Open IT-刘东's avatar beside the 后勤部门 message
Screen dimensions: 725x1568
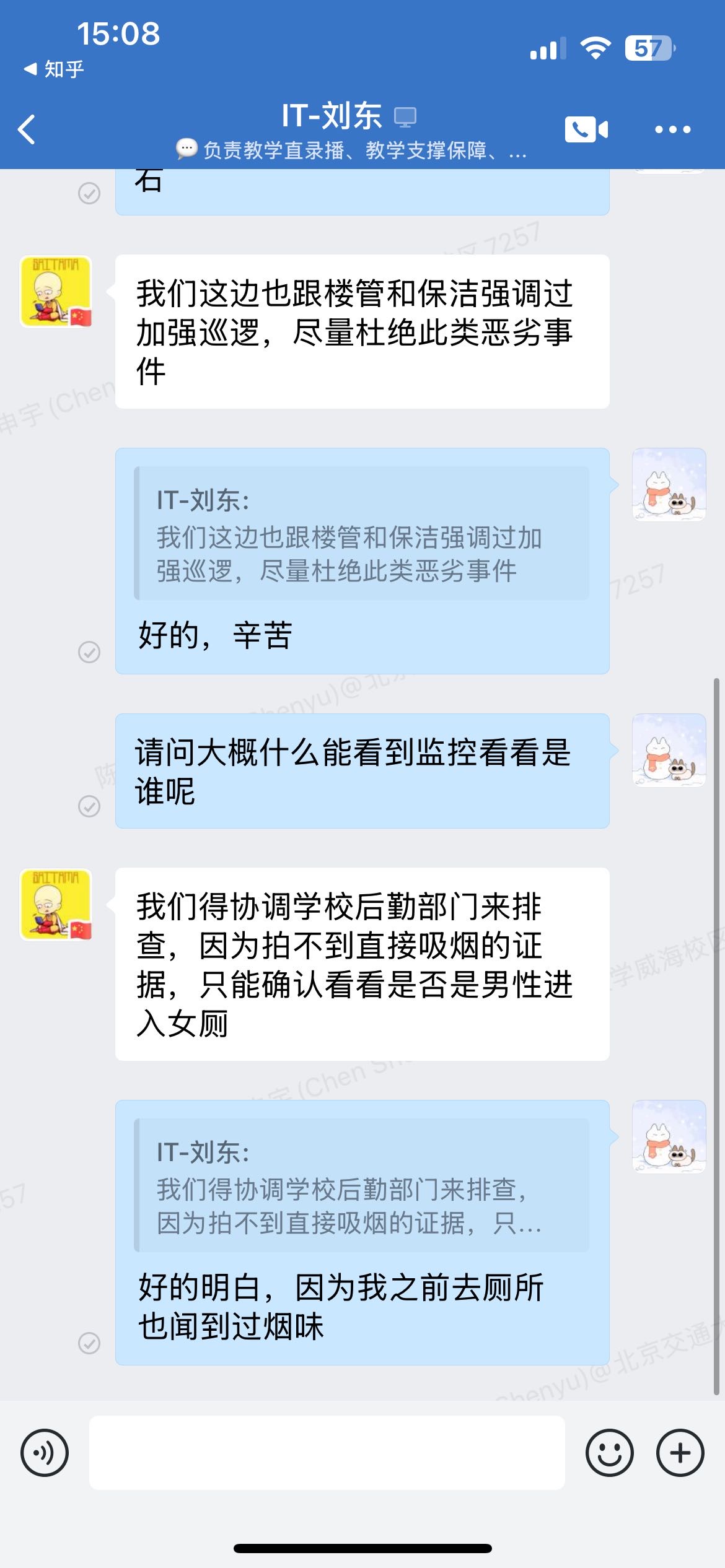tap(56, 905)
